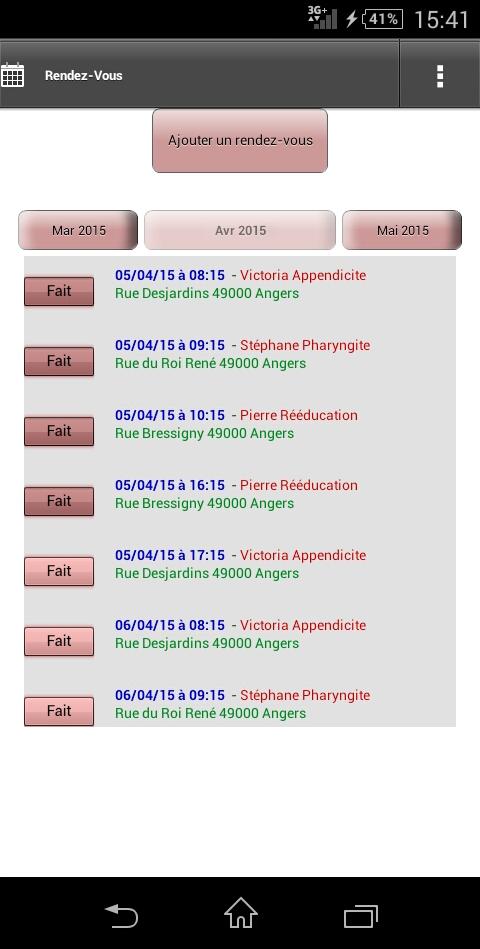Screen dimensions: 480x949
Task: Mark 06/04/15 09:15 Stéphane appointment as Fait
Action: tap(59, 711)
